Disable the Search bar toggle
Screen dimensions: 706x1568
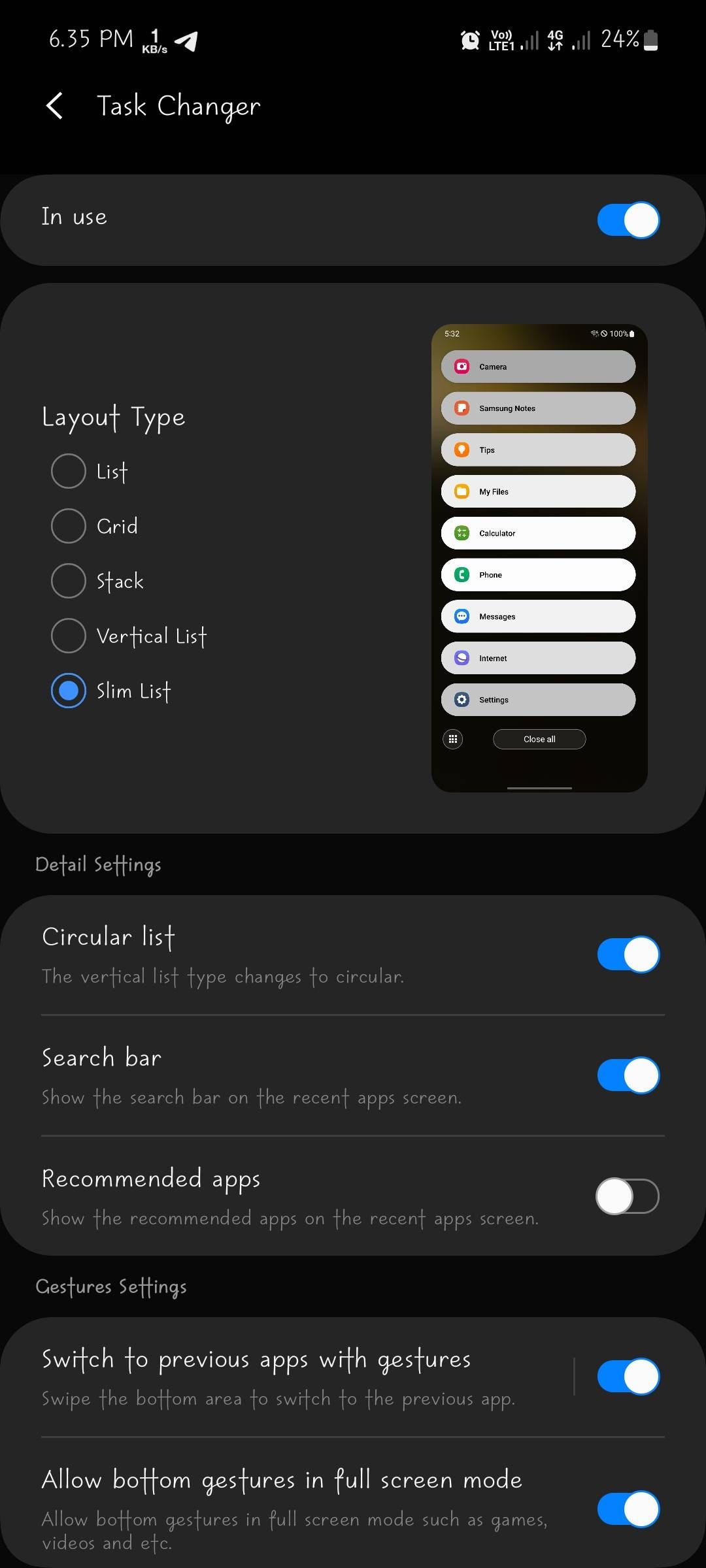628,1075
